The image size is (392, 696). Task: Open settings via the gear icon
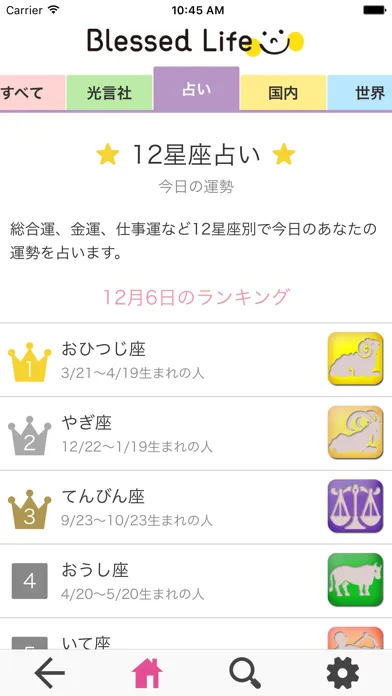[343, 673]
